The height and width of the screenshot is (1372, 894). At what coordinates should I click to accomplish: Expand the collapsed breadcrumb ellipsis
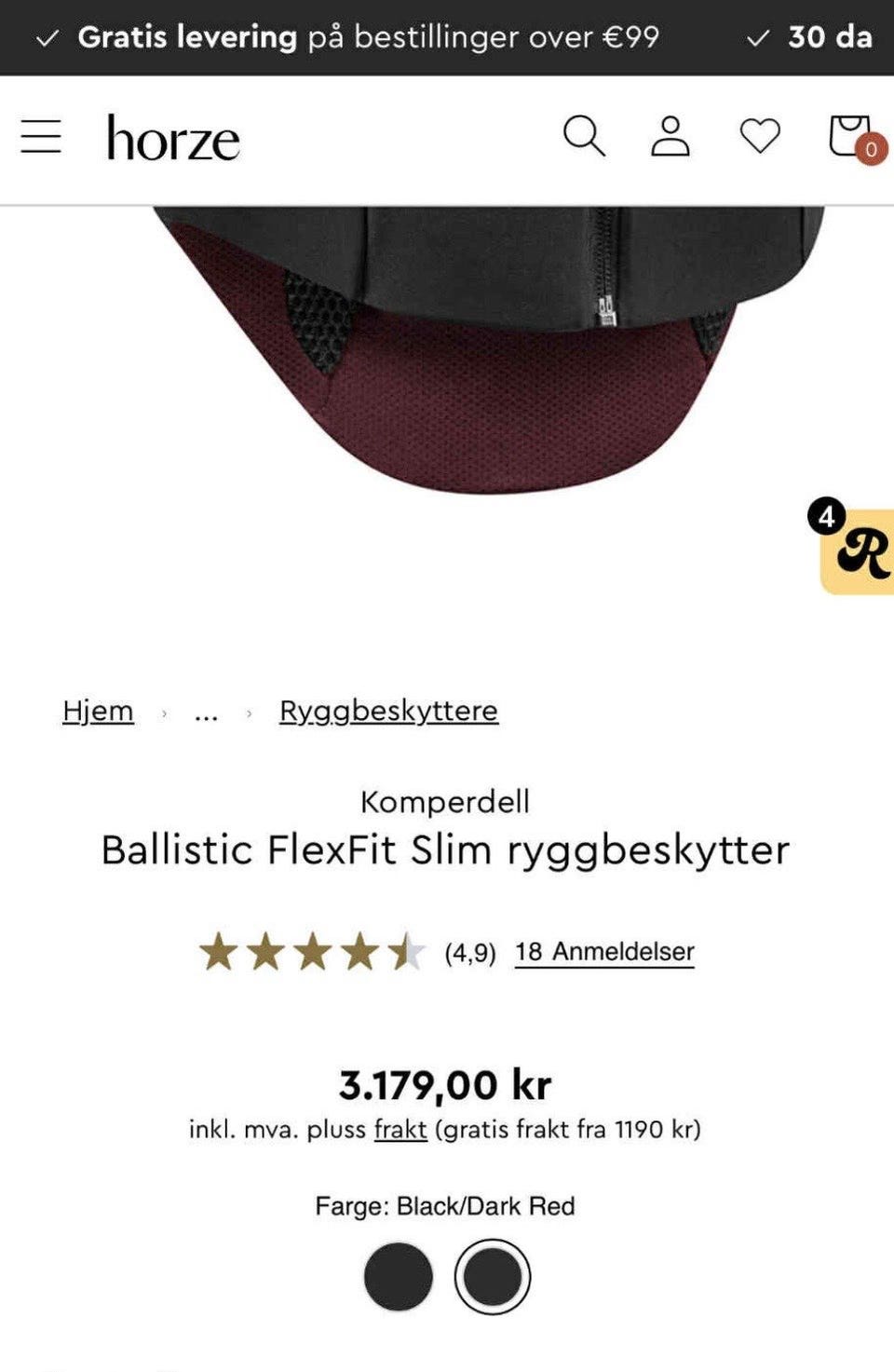205,713
